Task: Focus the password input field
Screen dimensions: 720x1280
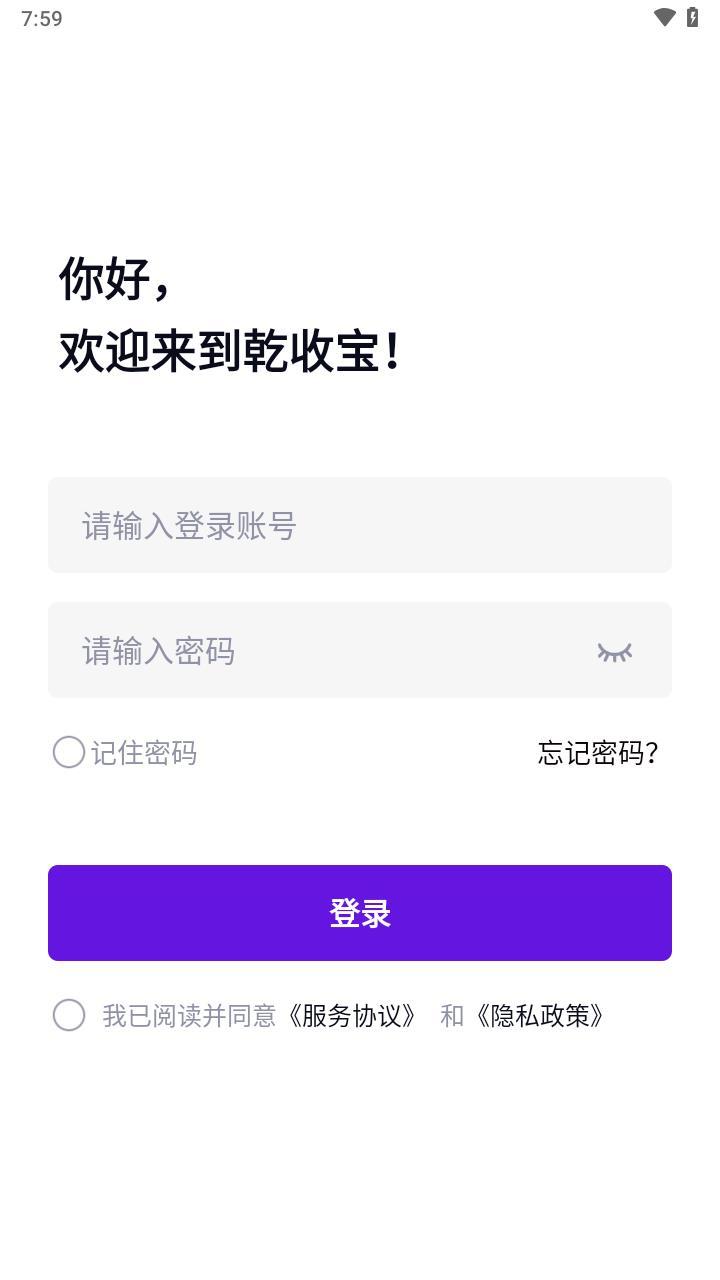Action: 320,651
